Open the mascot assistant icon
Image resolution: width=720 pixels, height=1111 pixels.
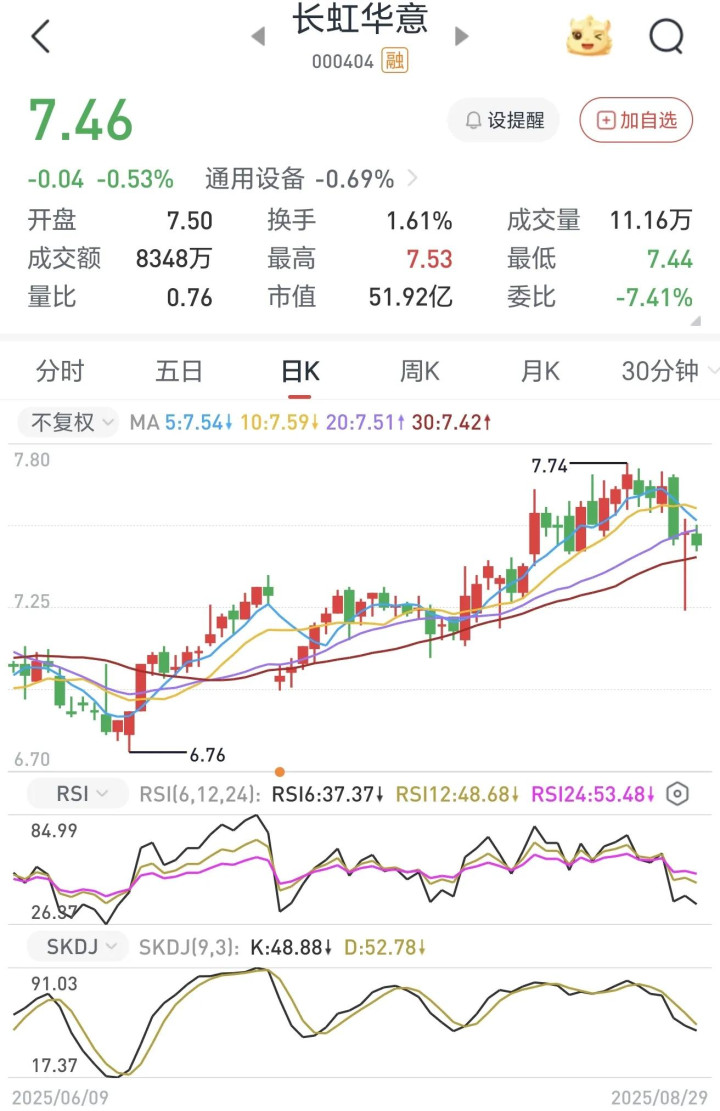(589, 37)
